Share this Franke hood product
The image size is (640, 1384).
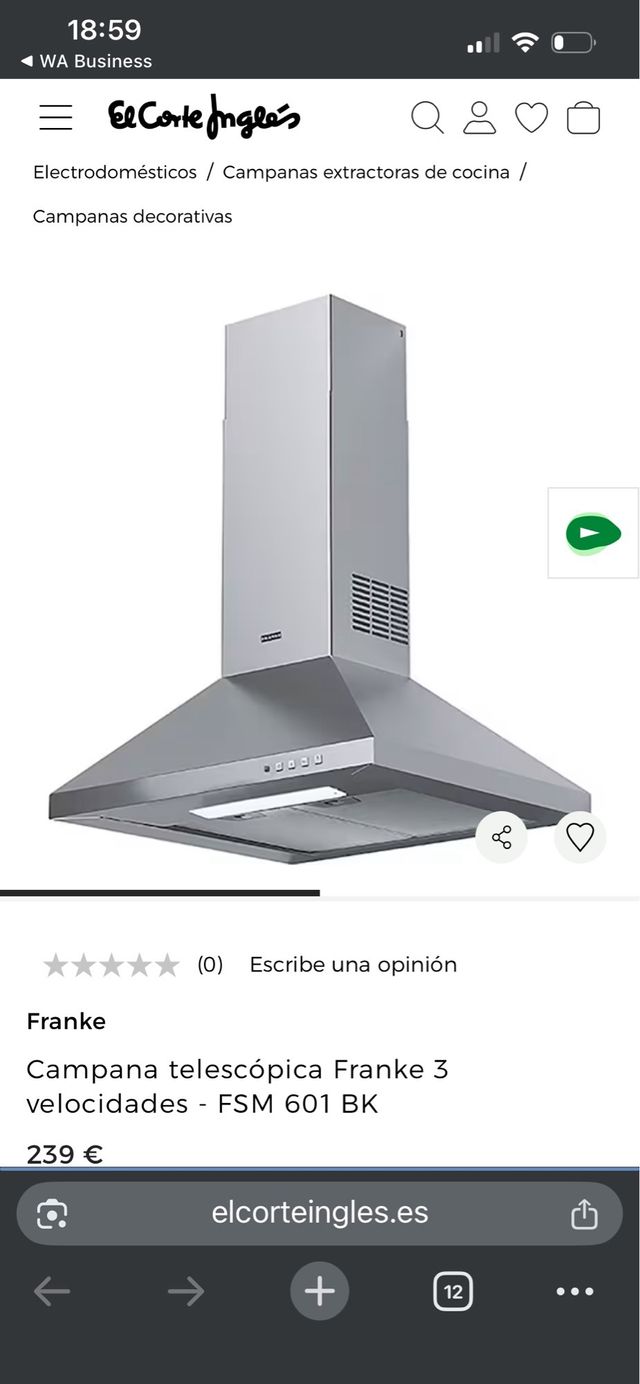click(x=501, y=837)
